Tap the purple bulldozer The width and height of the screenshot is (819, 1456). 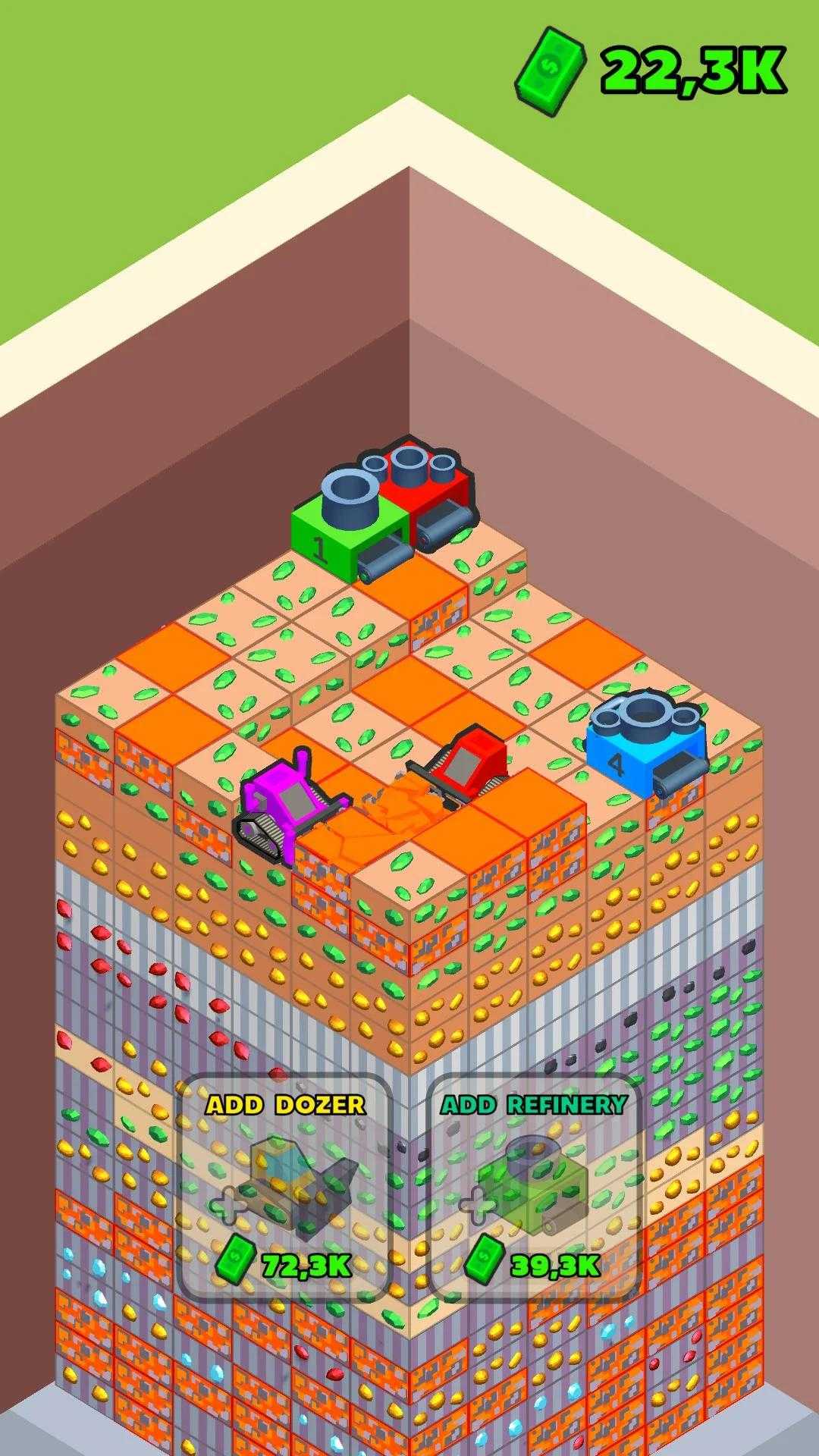coord(284,804)
